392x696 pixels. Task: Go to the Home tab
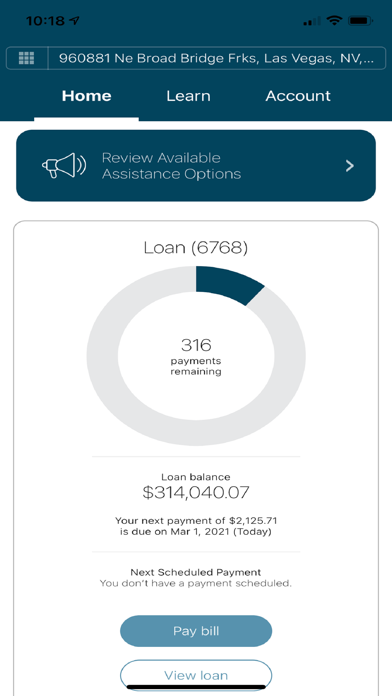[87, 96]
